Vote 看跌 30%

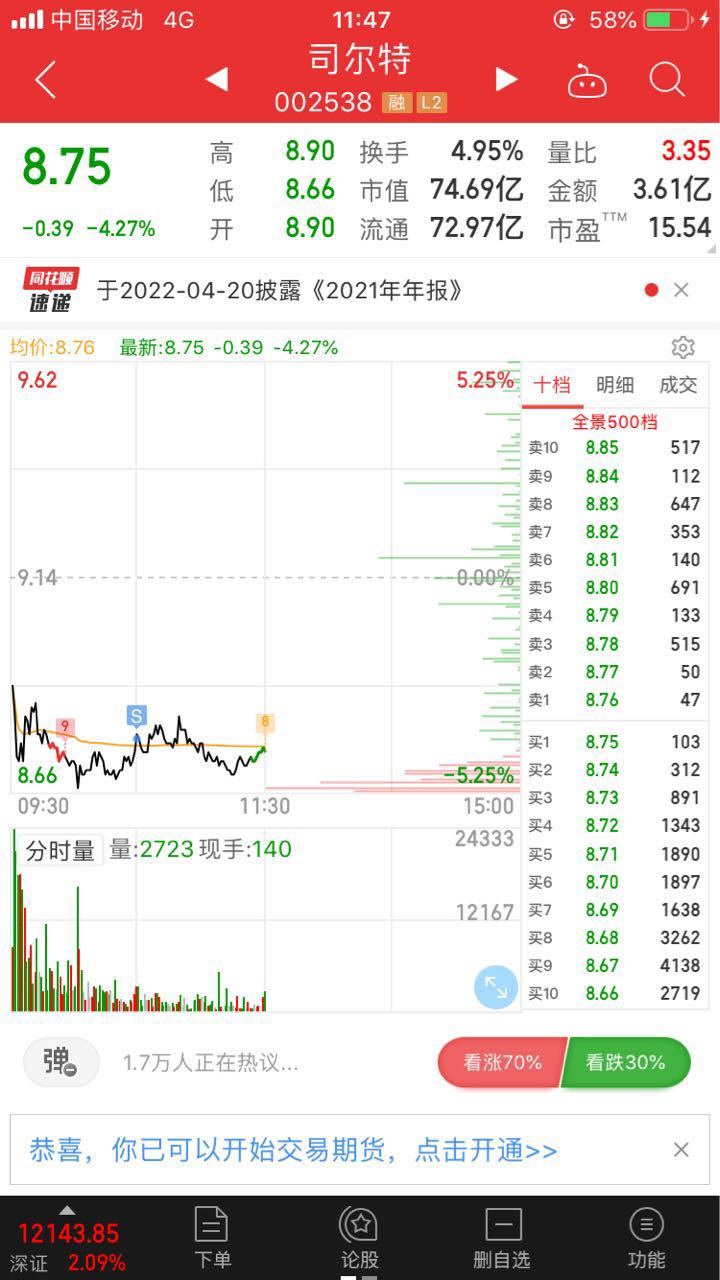[627, 1062]
